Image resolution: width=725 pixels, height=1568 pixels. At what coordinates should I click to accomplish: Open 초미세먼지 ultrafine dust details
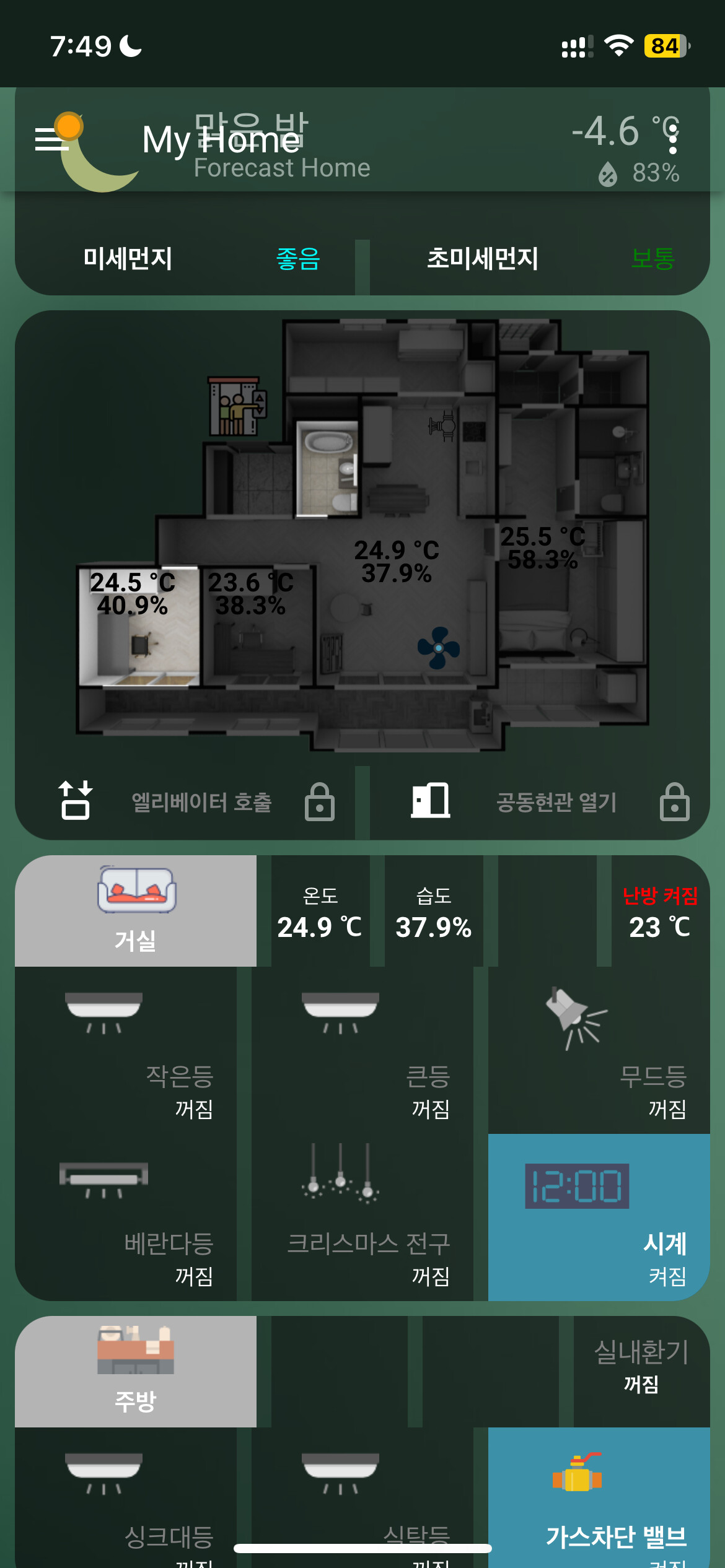click(539, 259)
